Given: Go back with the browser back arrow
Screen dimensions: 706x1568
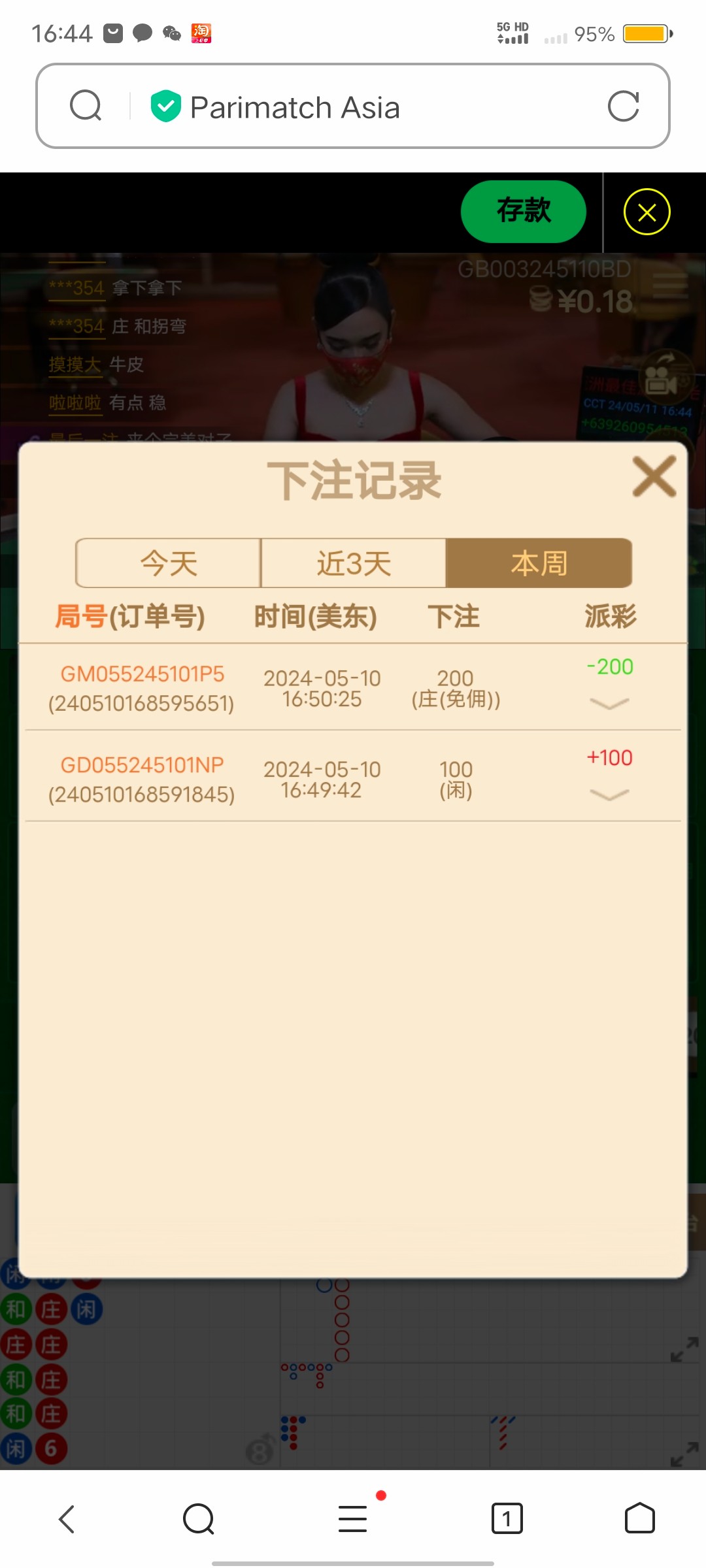Looking at the screenshot, I should coord(67,1519).
